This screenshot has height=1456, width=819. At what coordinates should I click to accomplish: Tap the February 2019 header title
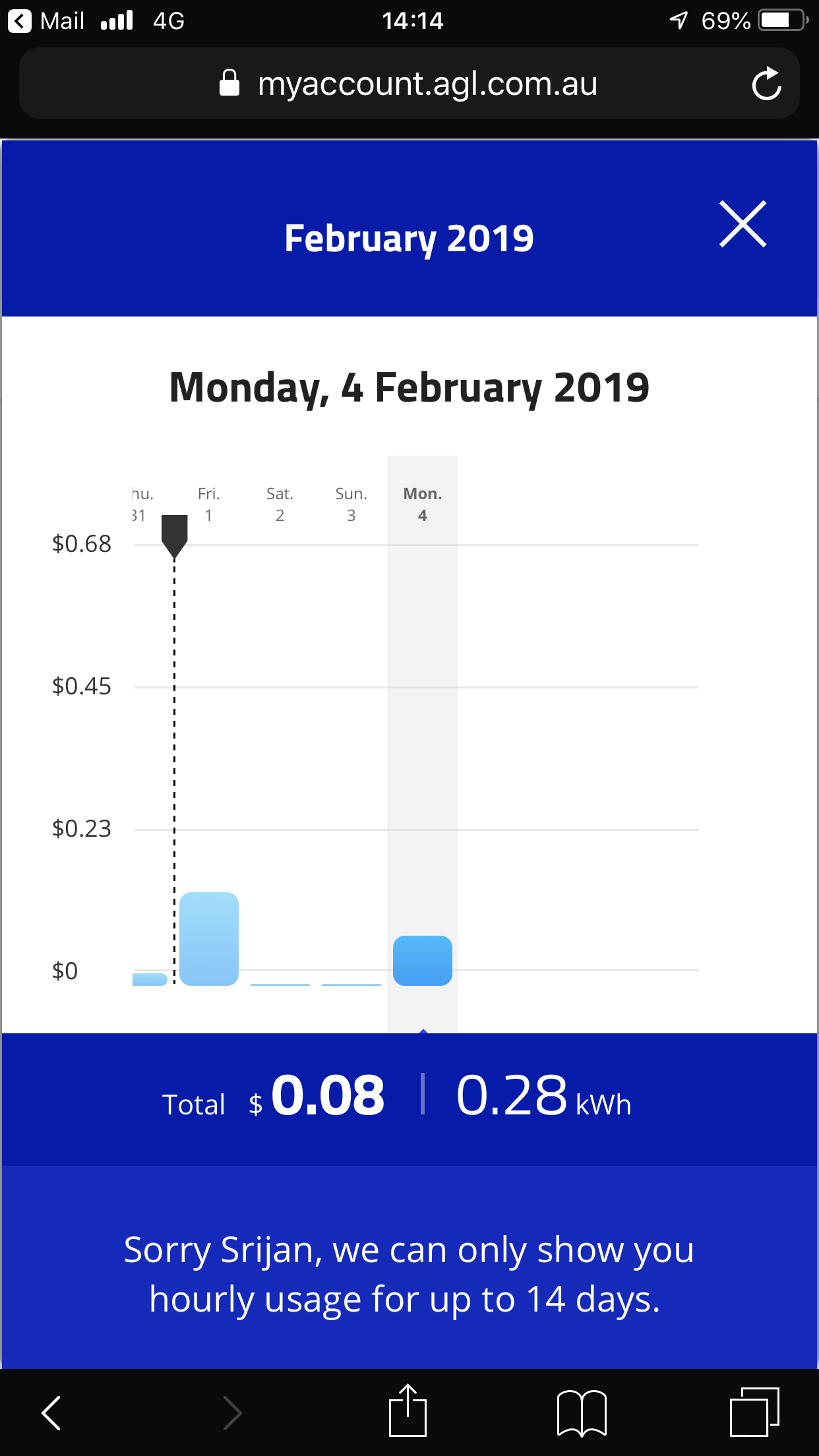(x=409, y=237)
